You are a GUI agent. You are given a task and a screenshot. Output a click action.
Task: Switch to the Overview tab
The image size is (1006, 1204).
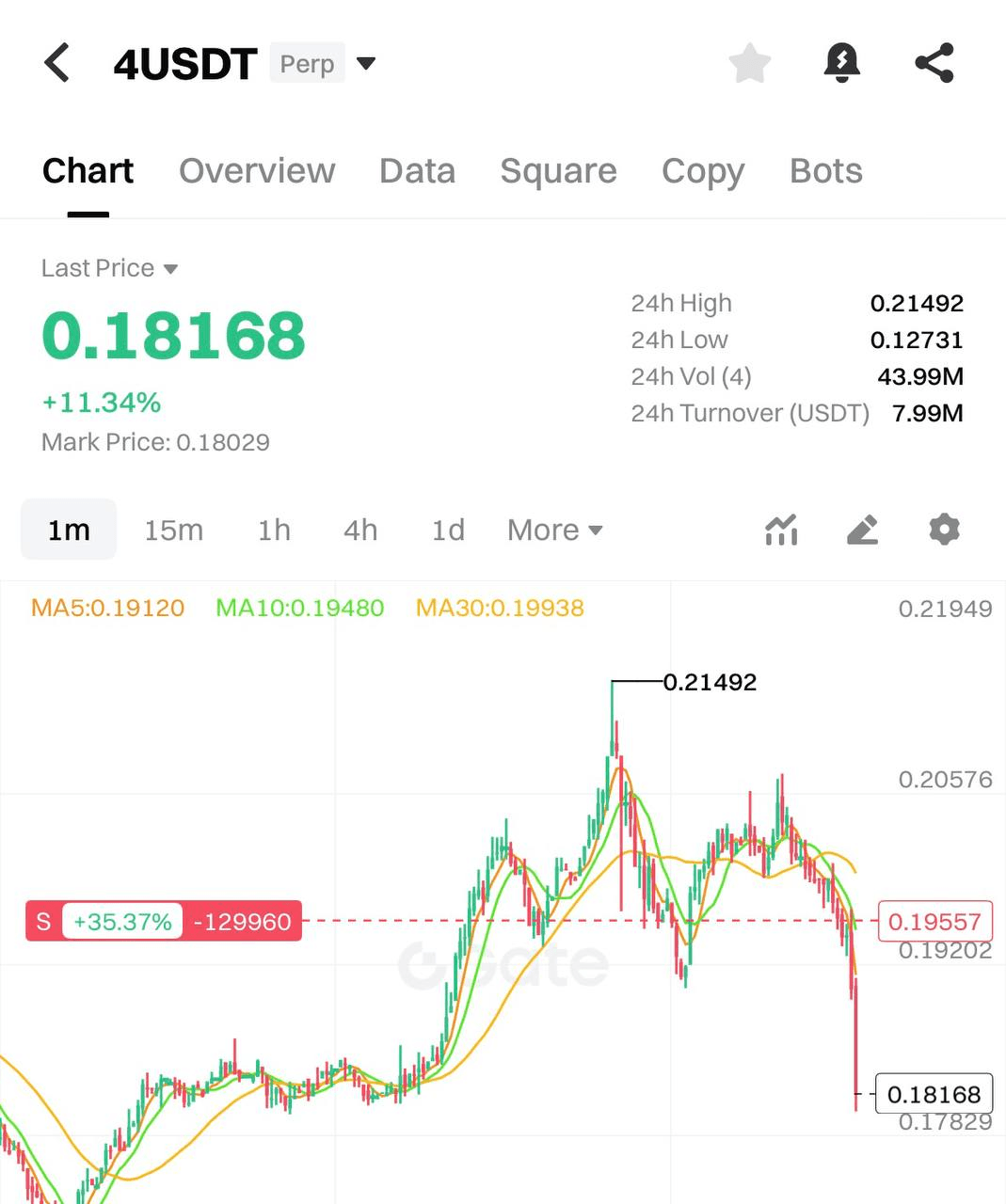pyautogui.click(x=257, y=171)
